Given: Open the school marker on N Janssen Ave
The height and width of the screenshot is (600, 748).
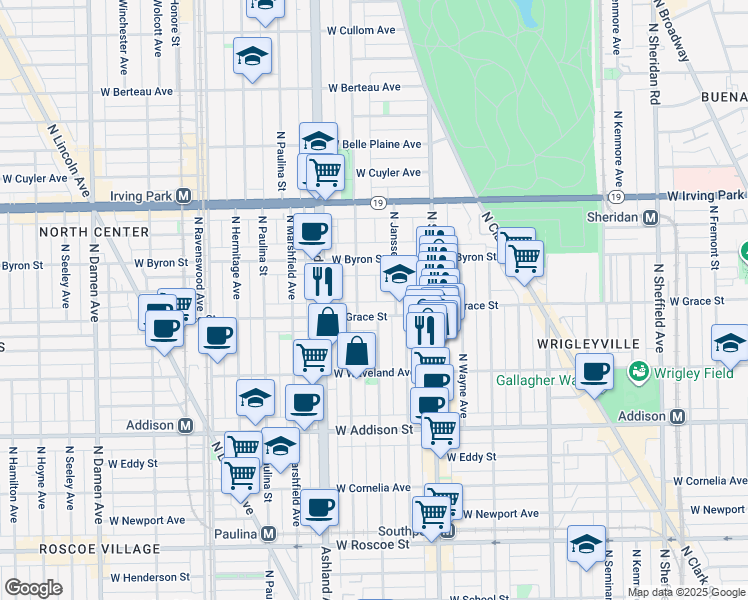Looking at the screenshot, I should (399, 274).
